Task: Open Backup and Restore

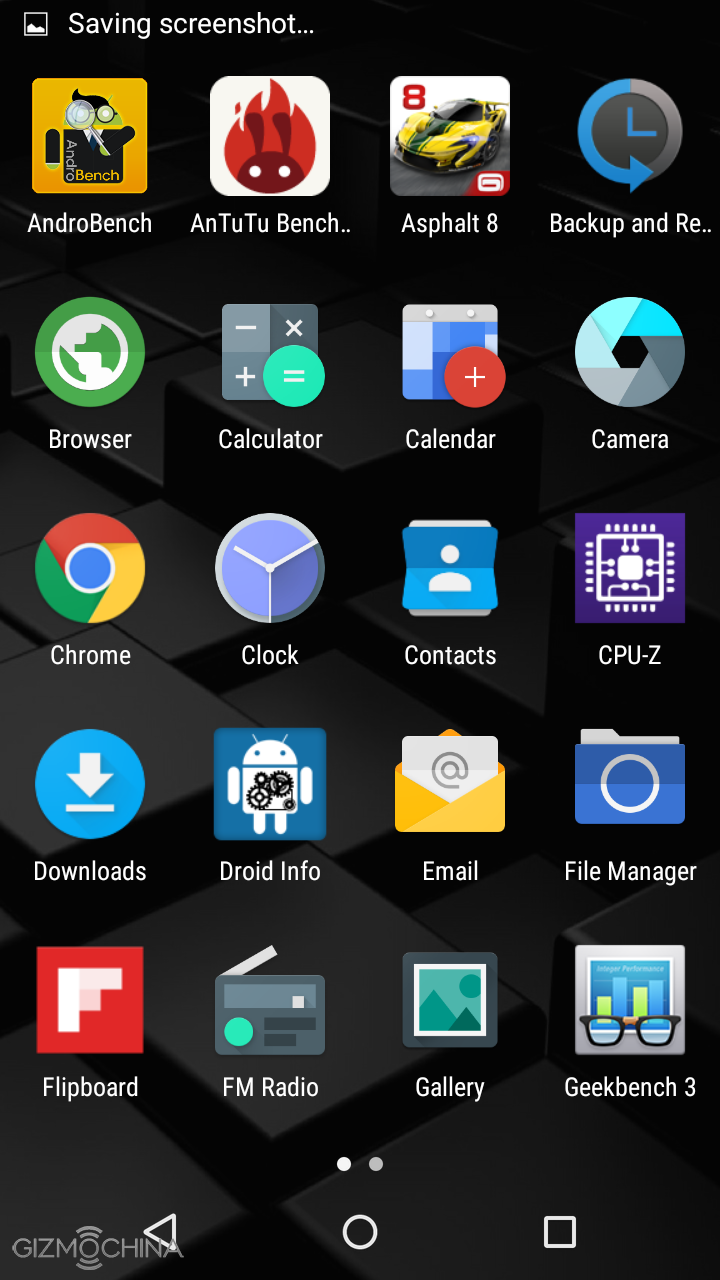Action: (x=630, y=136)
